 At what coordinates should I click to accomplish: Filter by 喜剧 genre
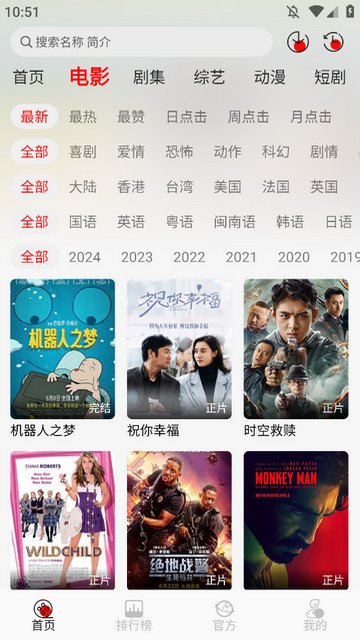[83, 152]
